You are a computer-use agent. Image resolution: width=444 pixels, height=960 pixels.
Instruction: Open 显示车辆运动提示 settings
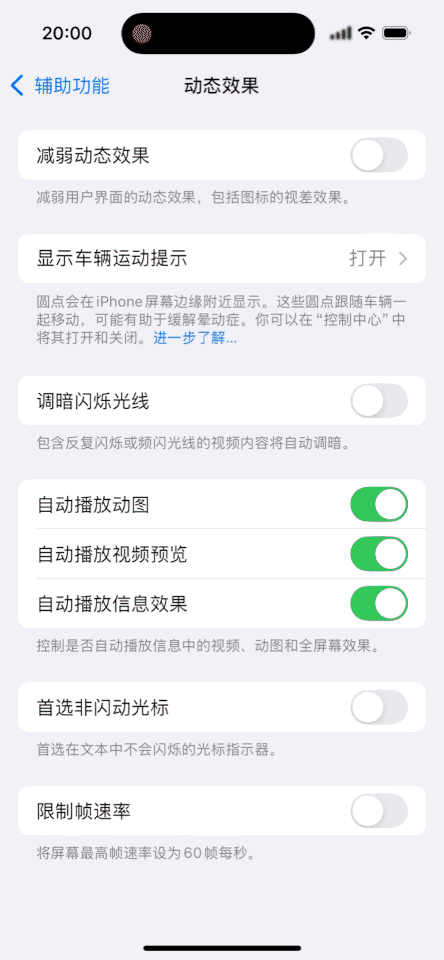[222, 258]
